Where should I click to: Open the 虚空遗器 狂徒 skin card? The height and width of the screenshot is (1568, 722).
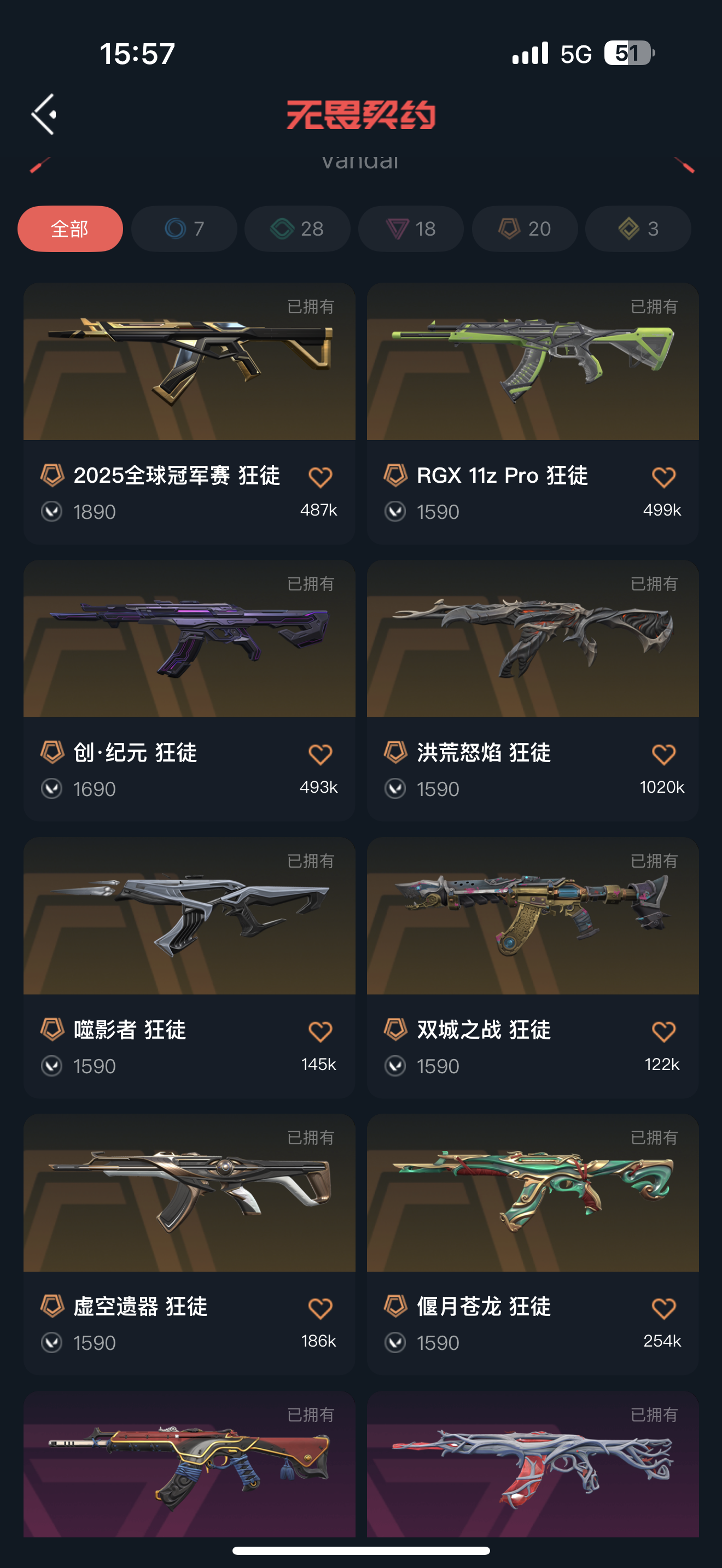(x=189, y=1193)
